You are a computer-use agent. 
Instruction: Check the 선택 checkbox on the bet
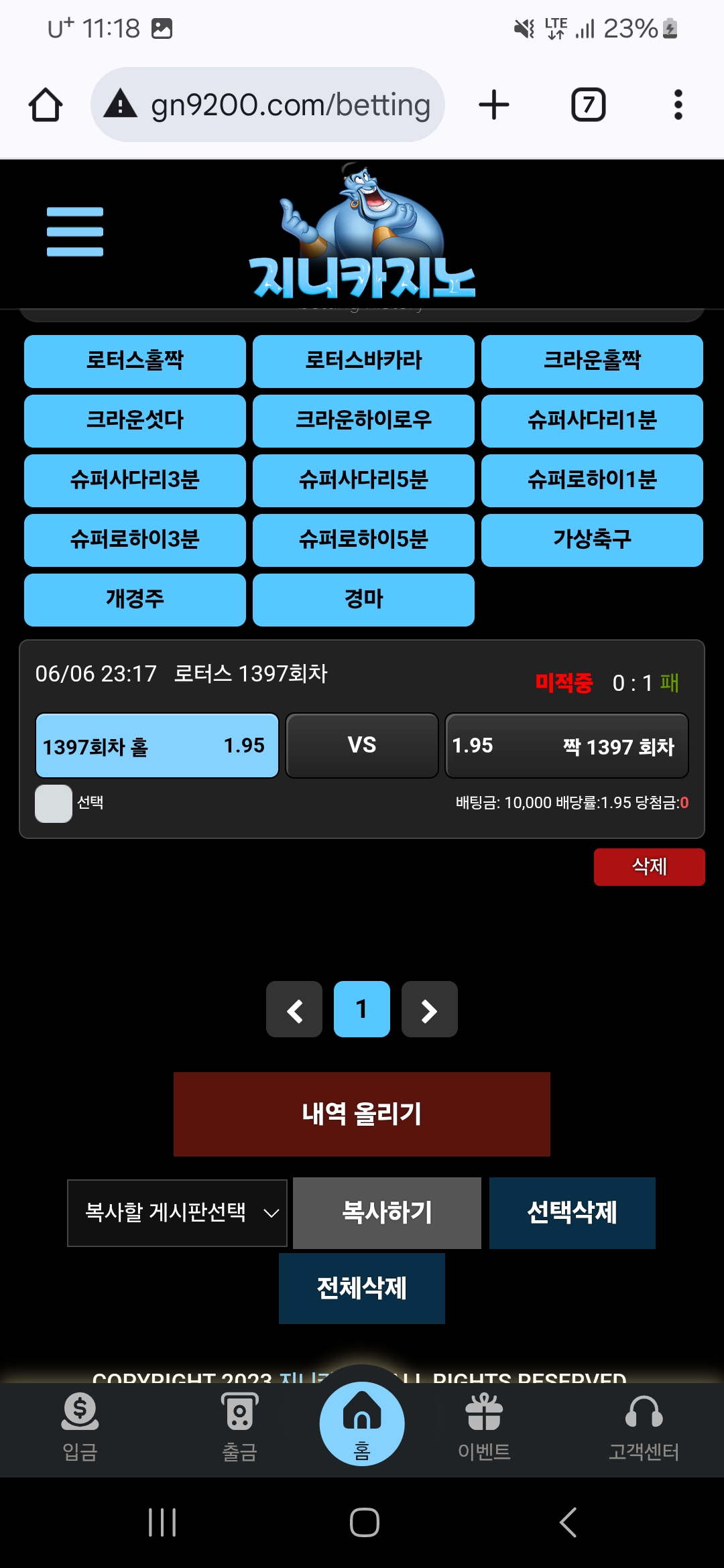[54, 803]
